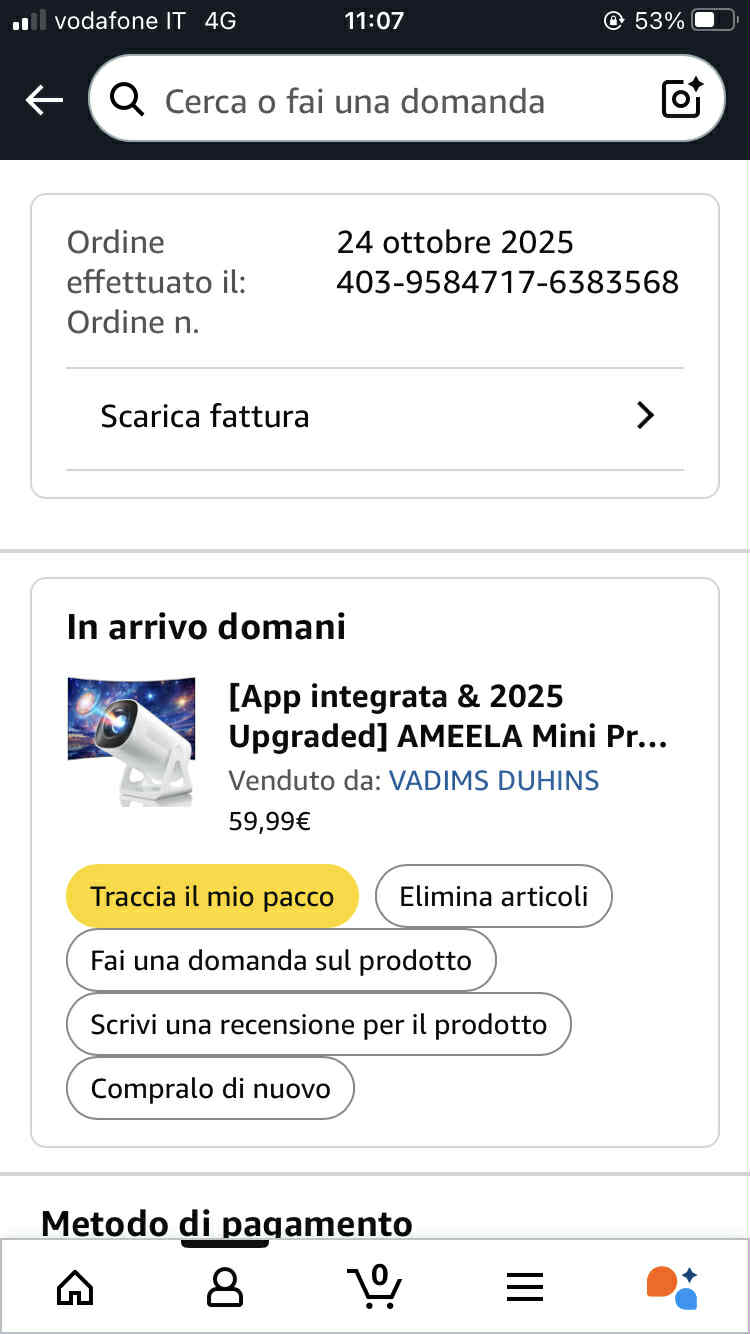Switch to the account profile tab
Image resolution: width=750 pixels, height=1334 pixels.
click(224, 1287)
